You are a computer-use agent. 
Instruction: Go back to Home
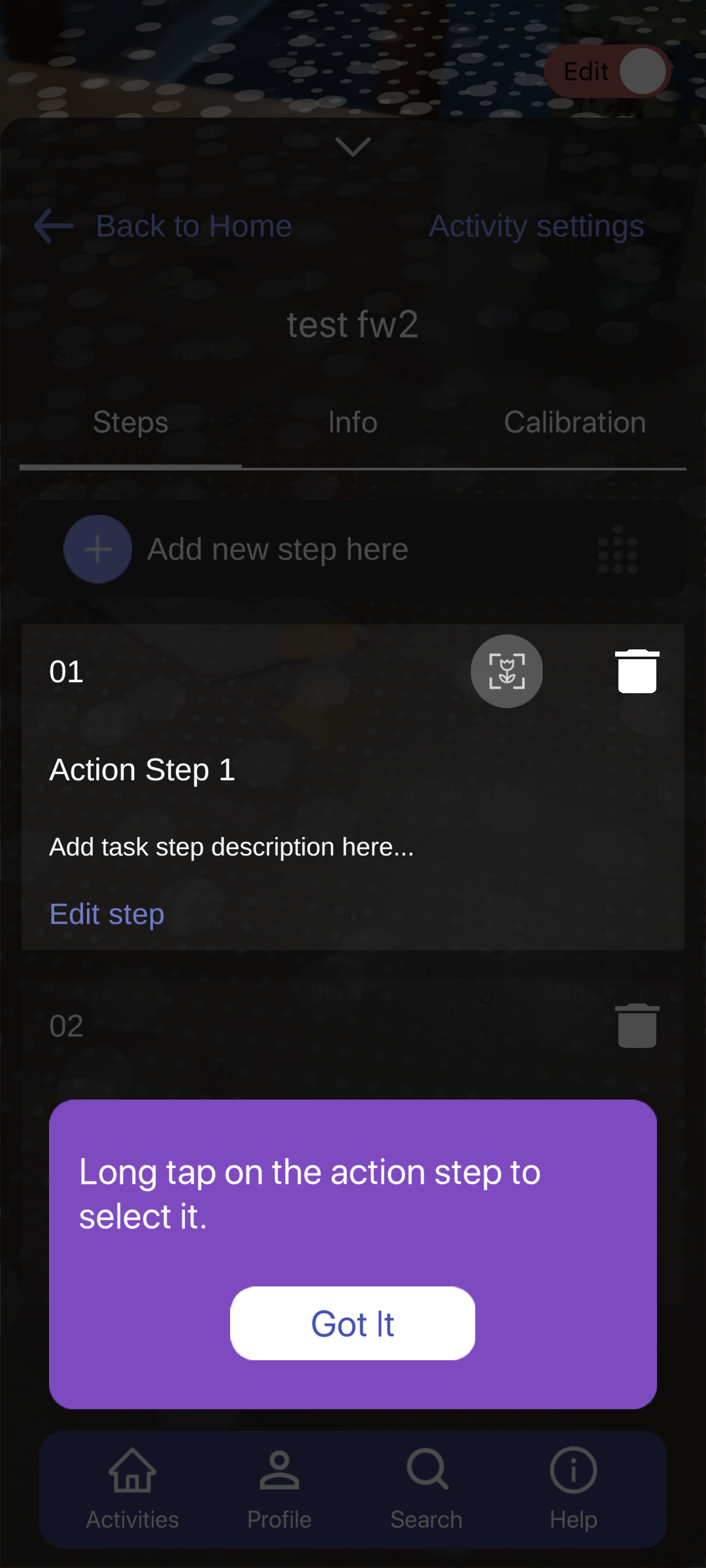(163, 226)
